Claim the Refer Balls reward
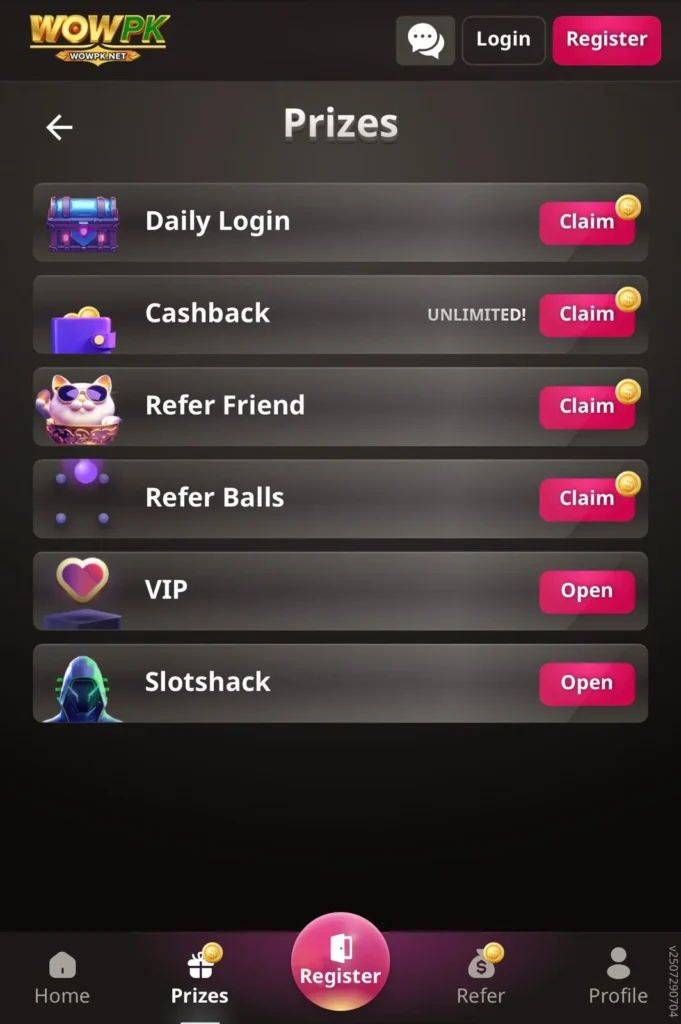 coord(587,498)
